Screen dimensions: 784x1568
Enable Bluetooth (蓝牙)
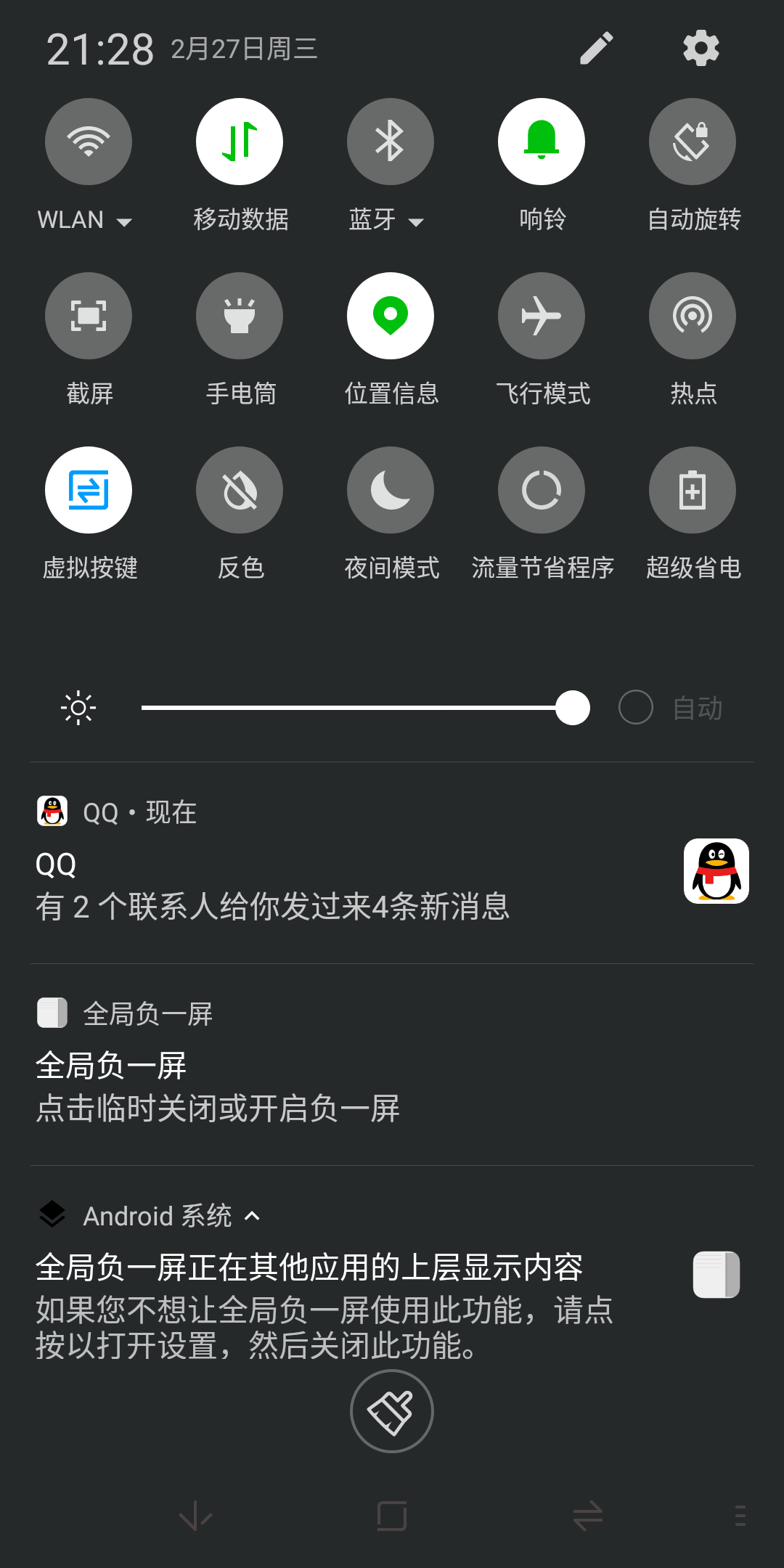click(391, 142)
